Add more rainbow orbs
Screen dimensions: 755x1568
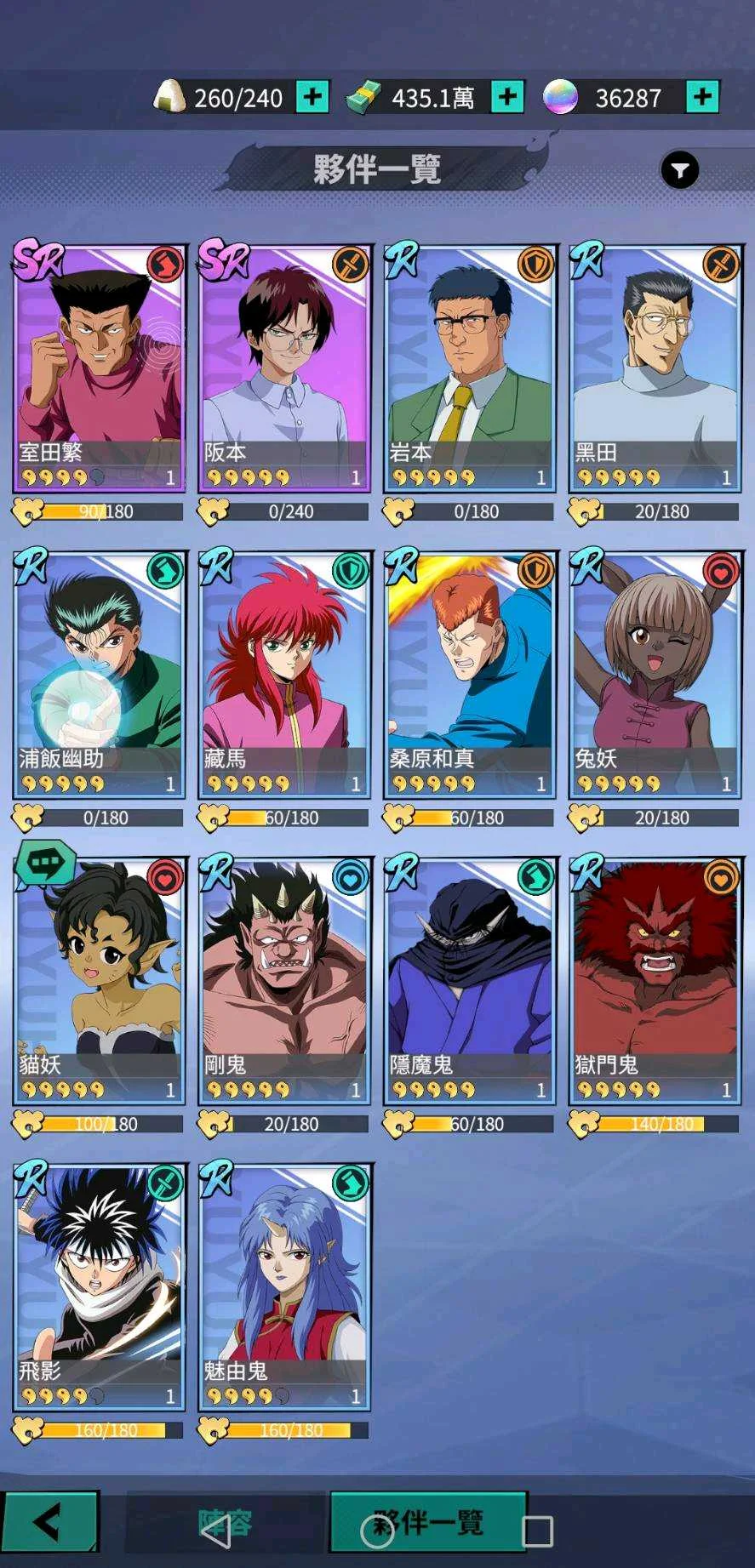tap(702, 97)
